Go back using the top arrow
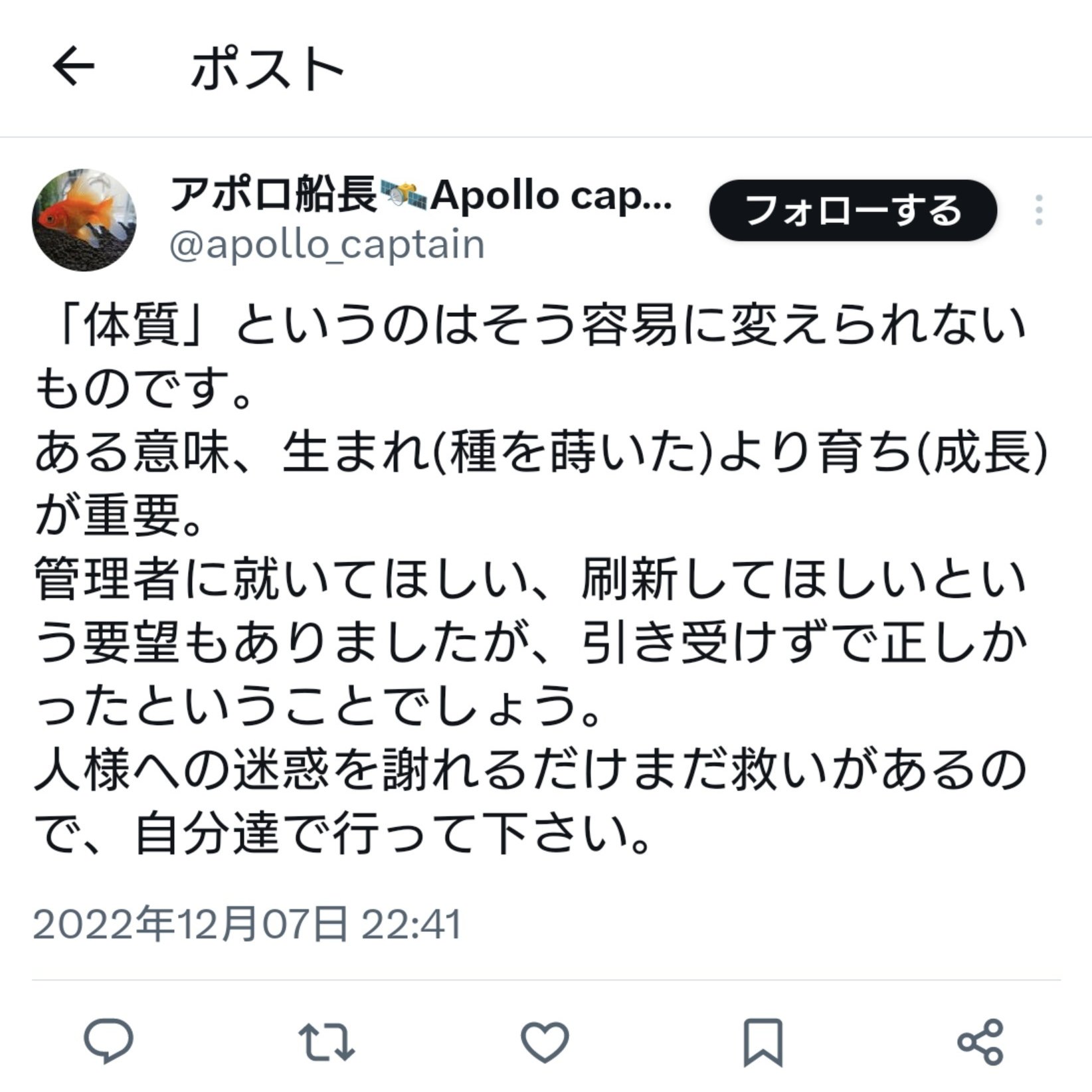The image size is (1092, 1092). (73, 66)
